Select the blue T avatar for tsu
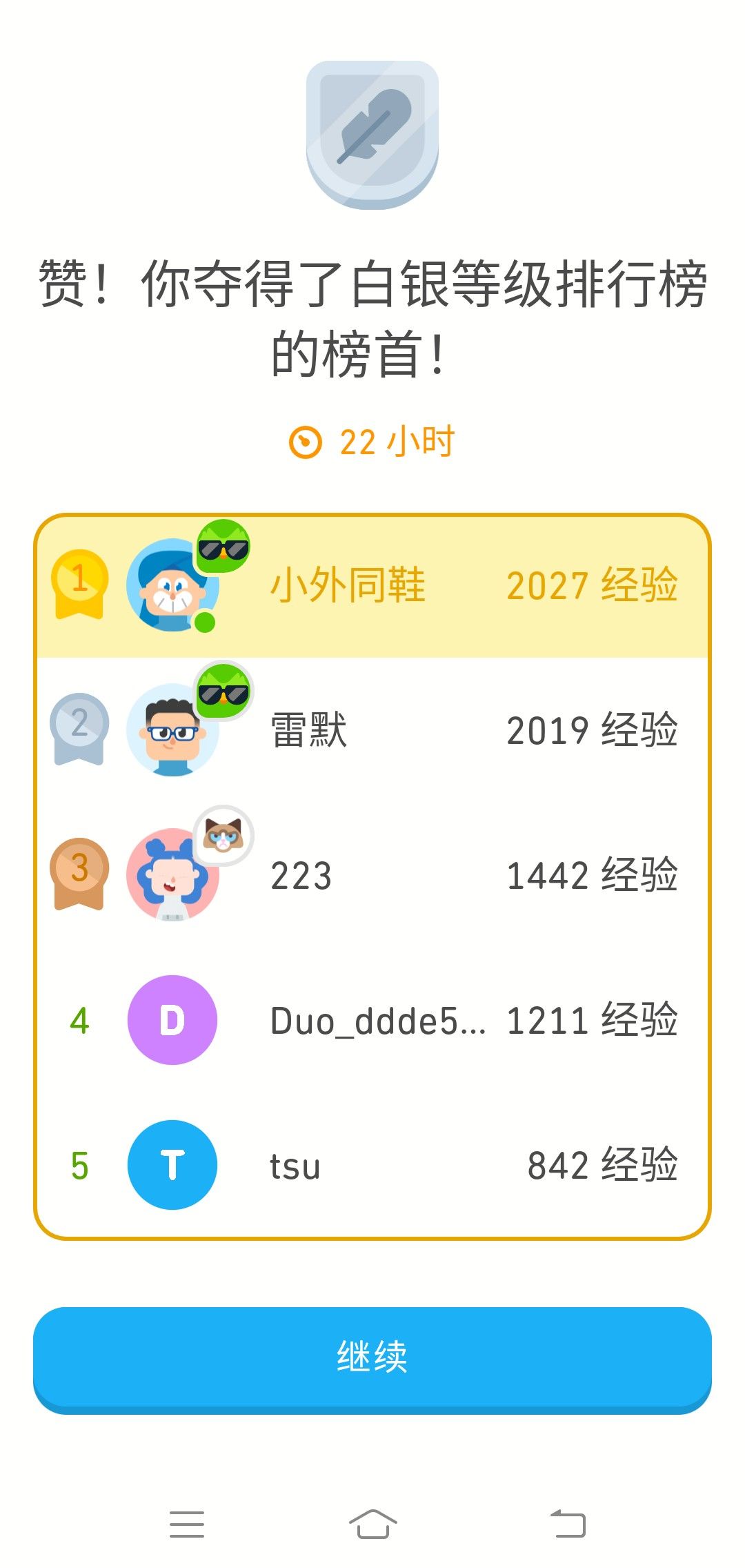745x1568 pixels. [172, 1165]
